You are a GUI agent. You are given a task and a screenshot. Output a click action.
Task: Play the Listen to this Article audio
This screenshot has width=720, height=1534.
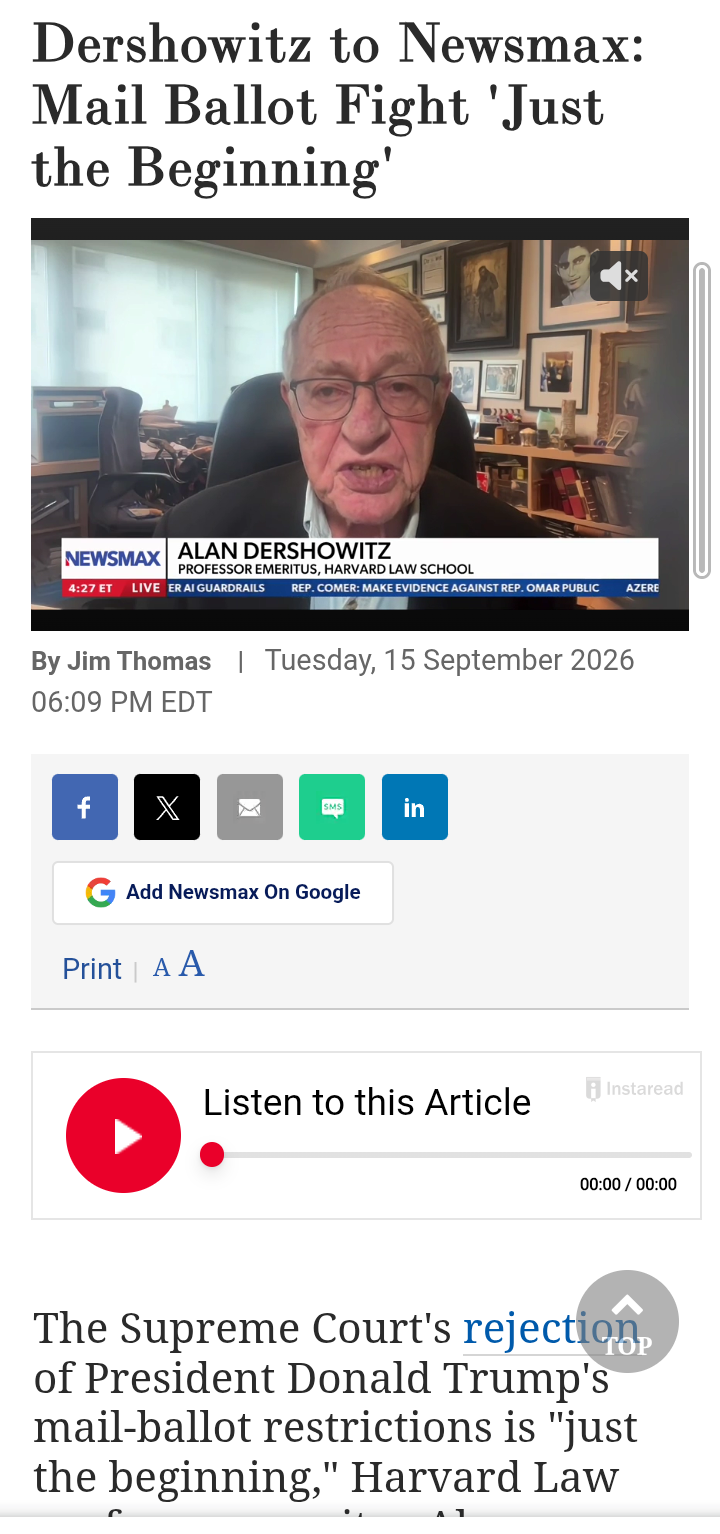tap(123, 1135)
